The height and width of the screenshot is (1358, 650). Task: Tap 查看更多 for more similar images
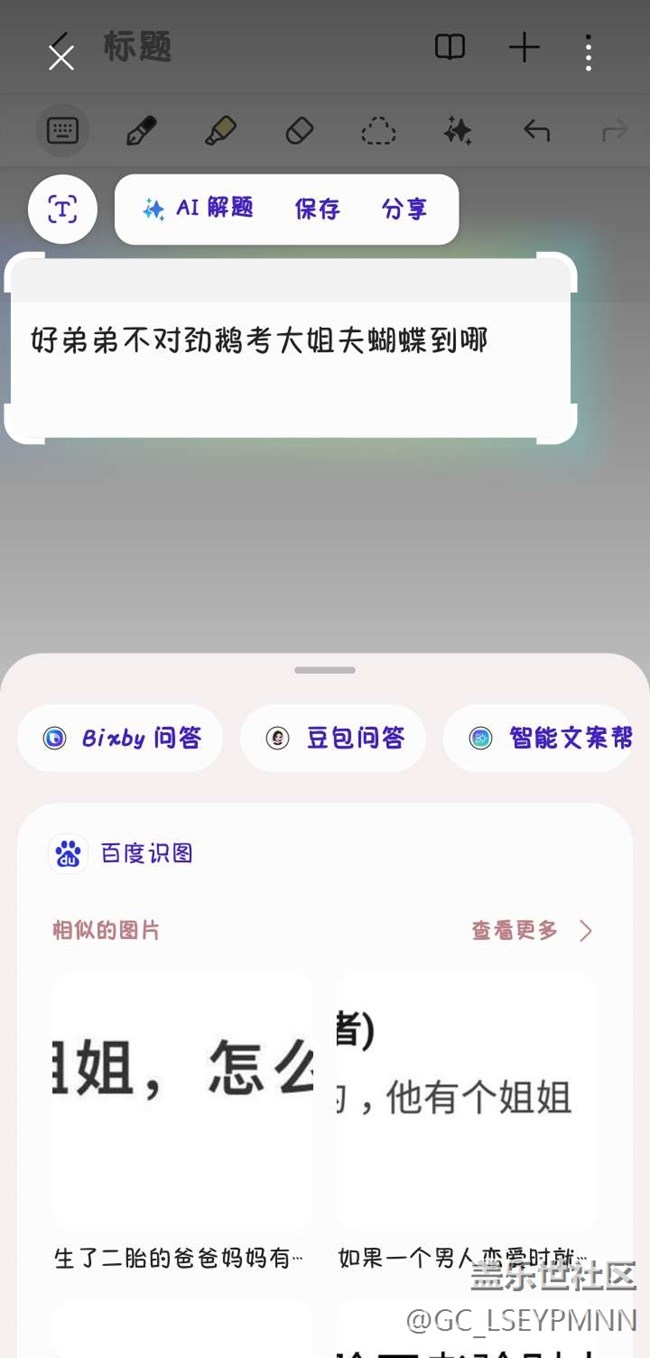pos(531,930)
